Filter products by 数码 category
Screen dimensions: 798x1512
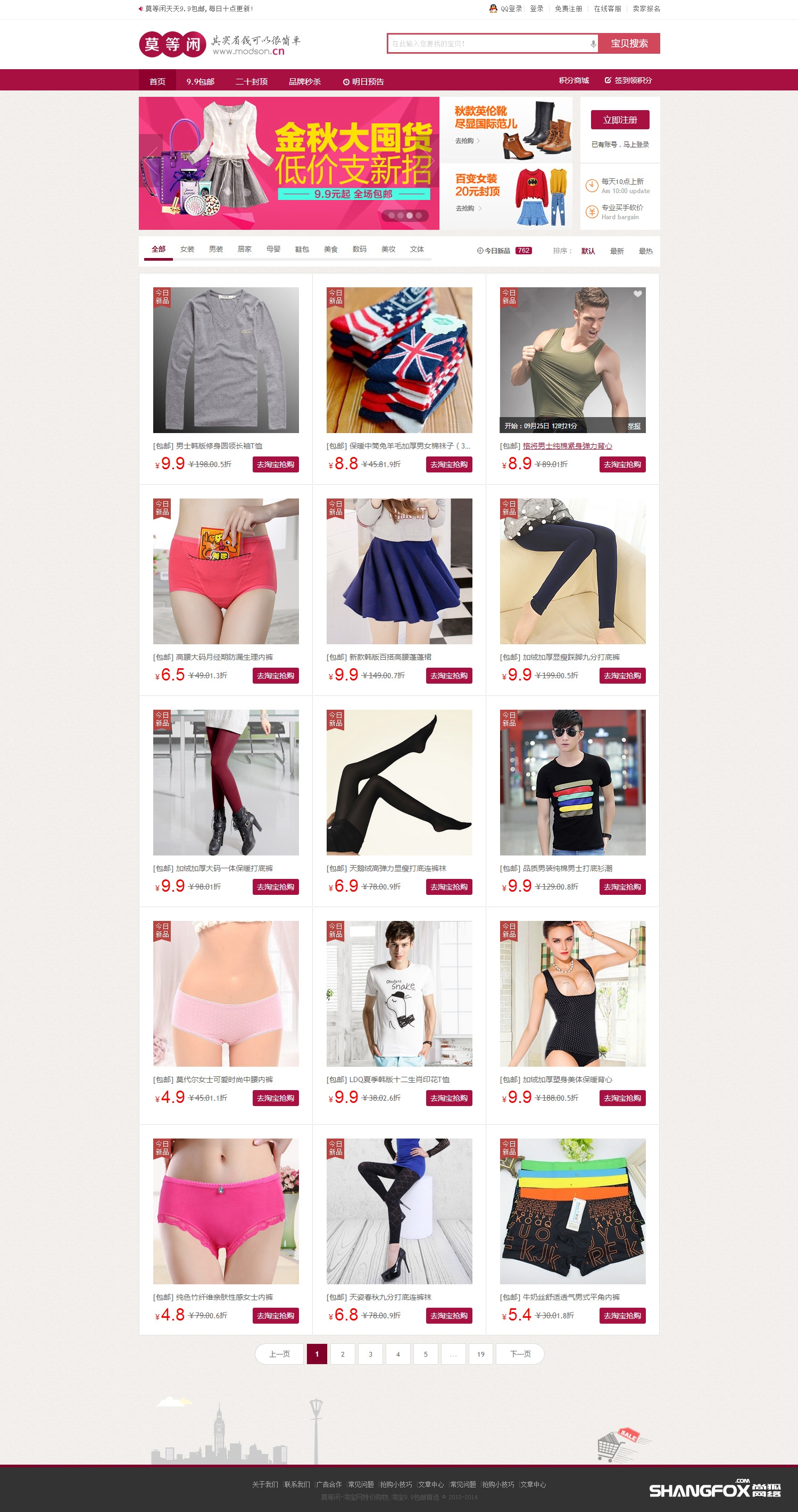(x=359, y=250)
